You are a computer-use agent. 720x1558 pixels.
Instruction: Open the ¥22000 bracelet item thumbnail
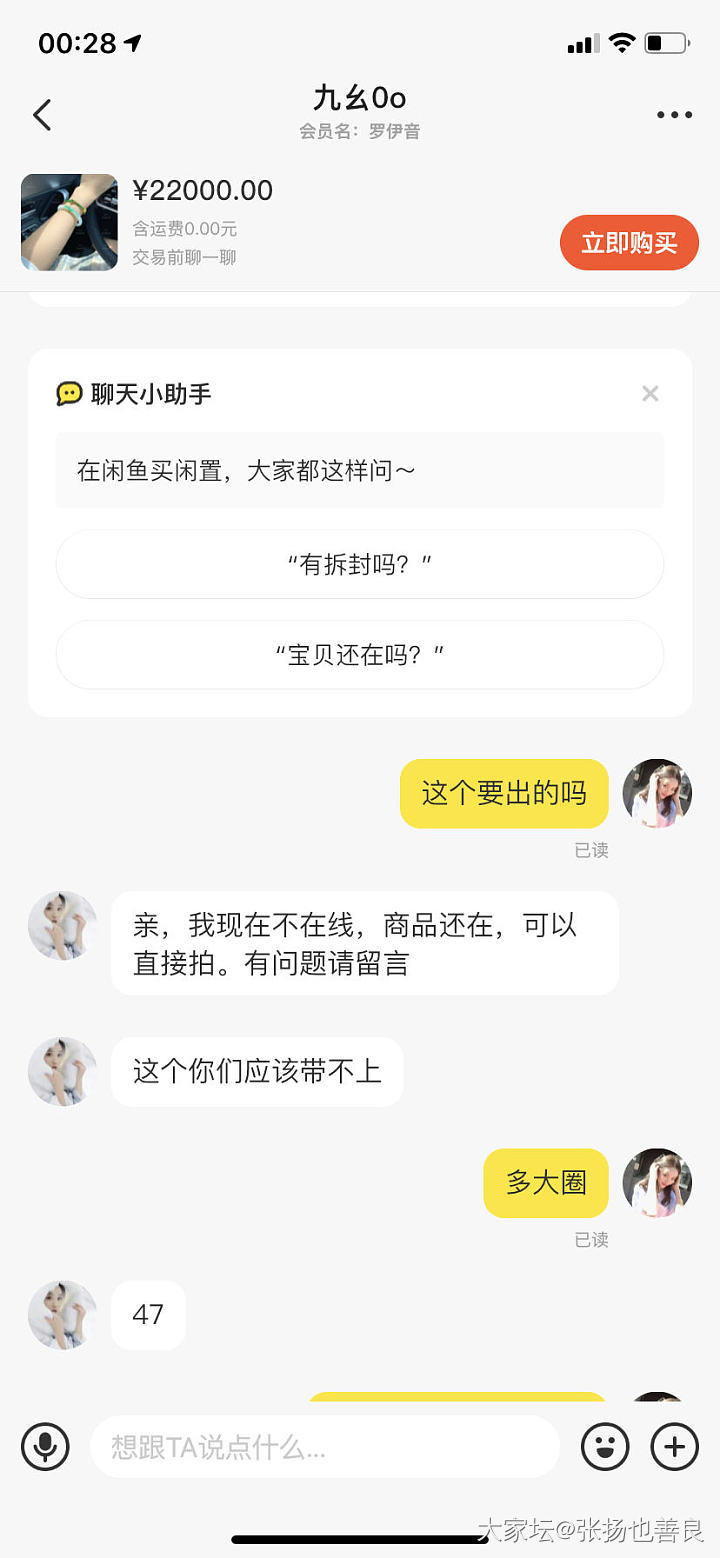[x=69, y=222]
